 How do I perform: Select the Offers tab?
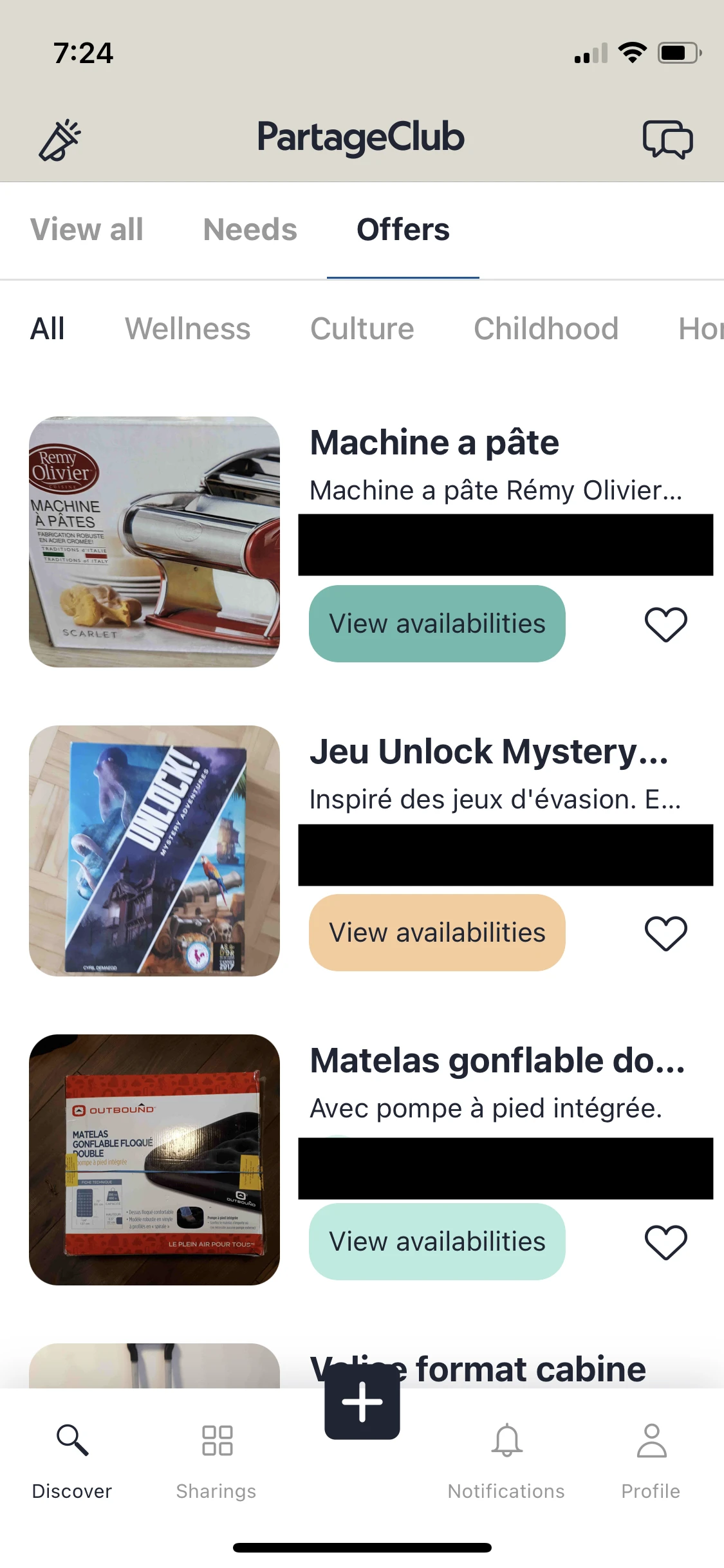point(403,230)
